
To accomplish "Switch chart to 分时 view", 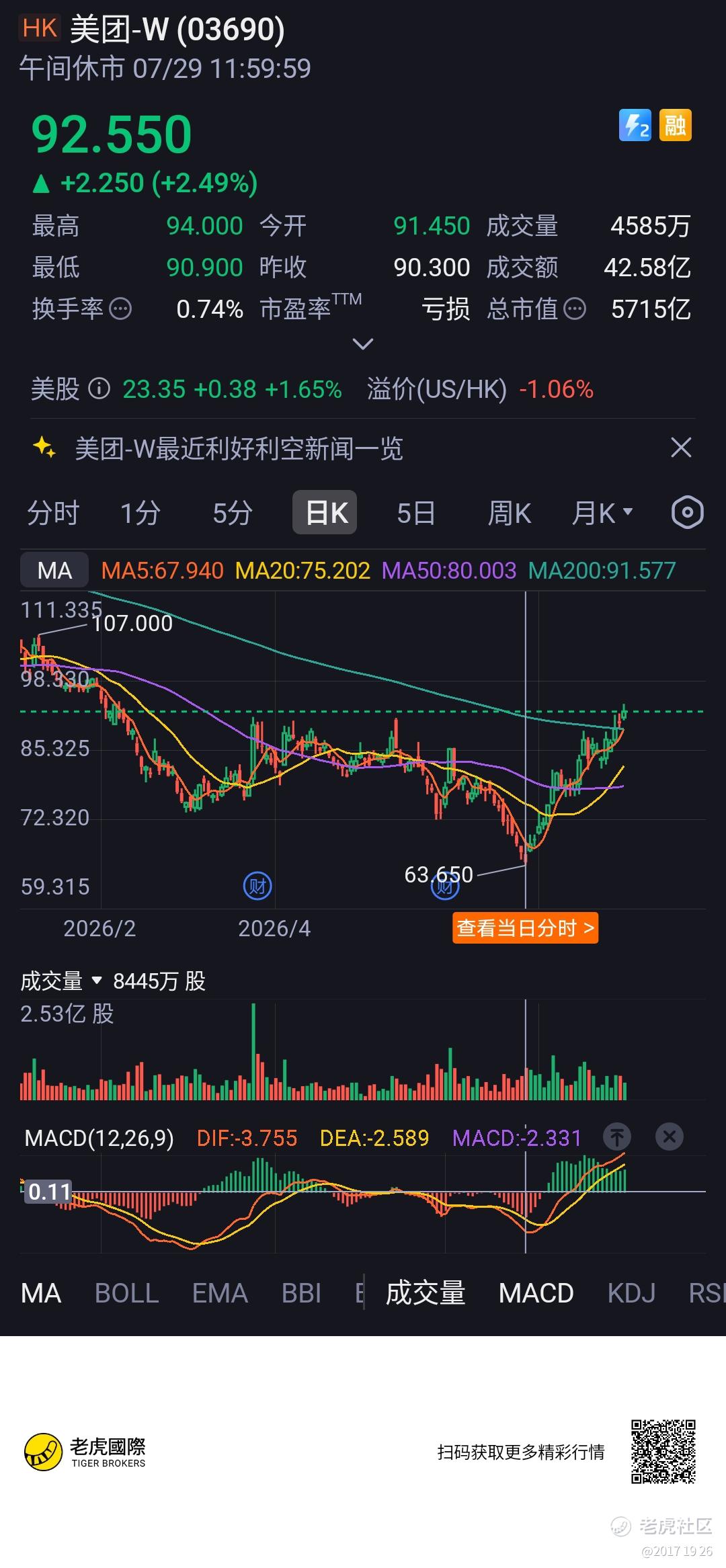I will (53, 513).
